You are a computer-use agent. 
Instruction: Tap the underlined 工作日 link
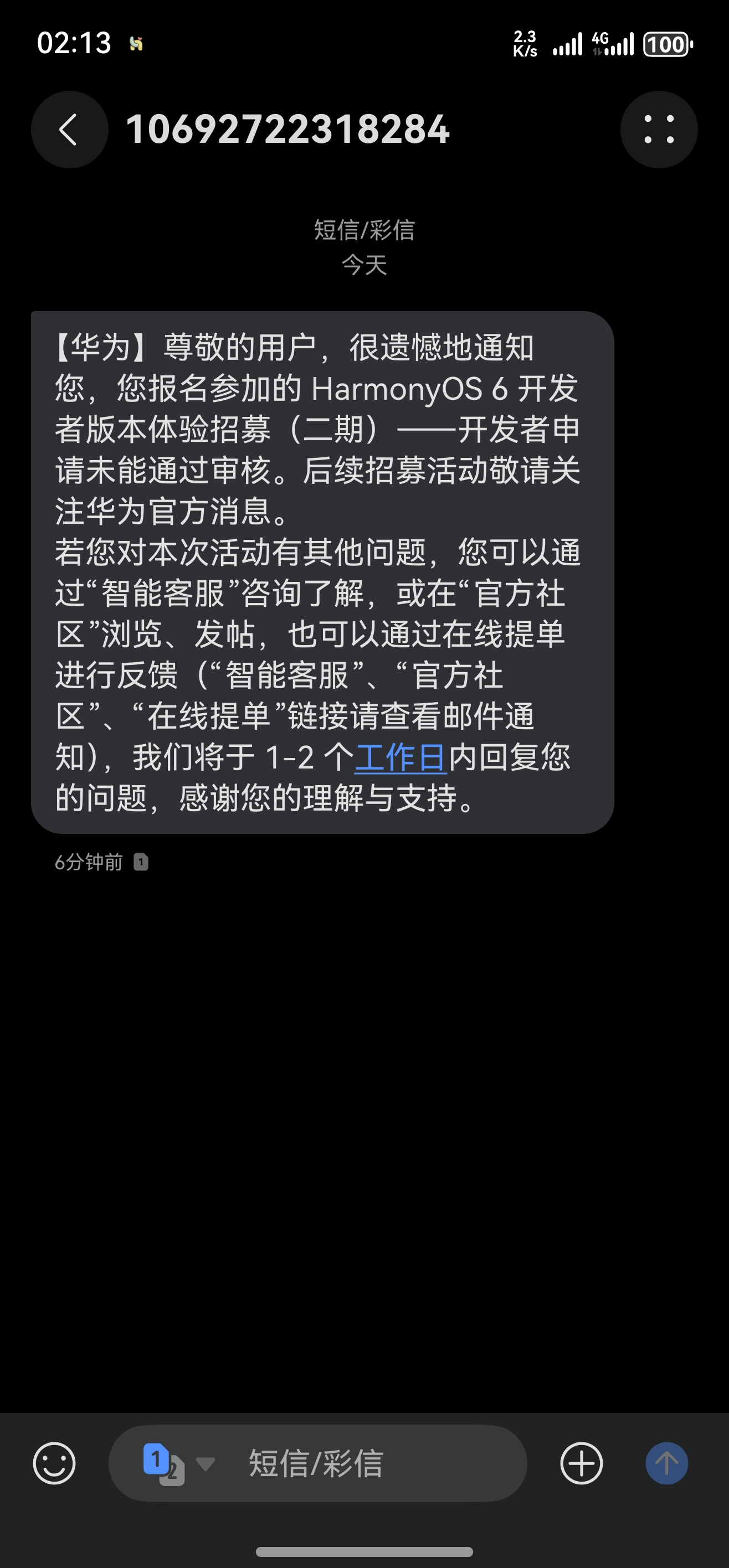pyautogui.click(x=401, y=758)
